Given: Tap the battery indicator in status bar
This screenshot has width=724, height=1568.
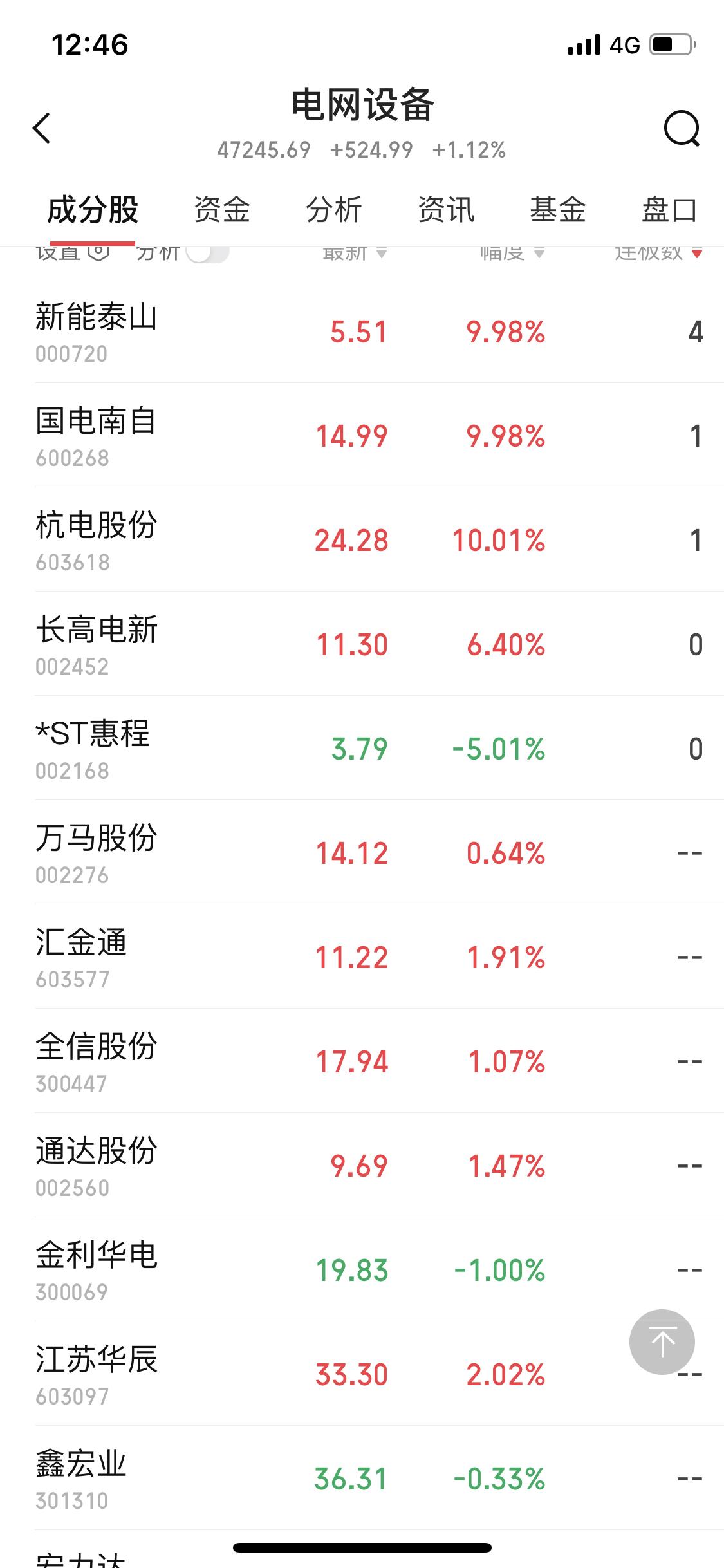Looking at the screenshot, I should pos(671,45).
